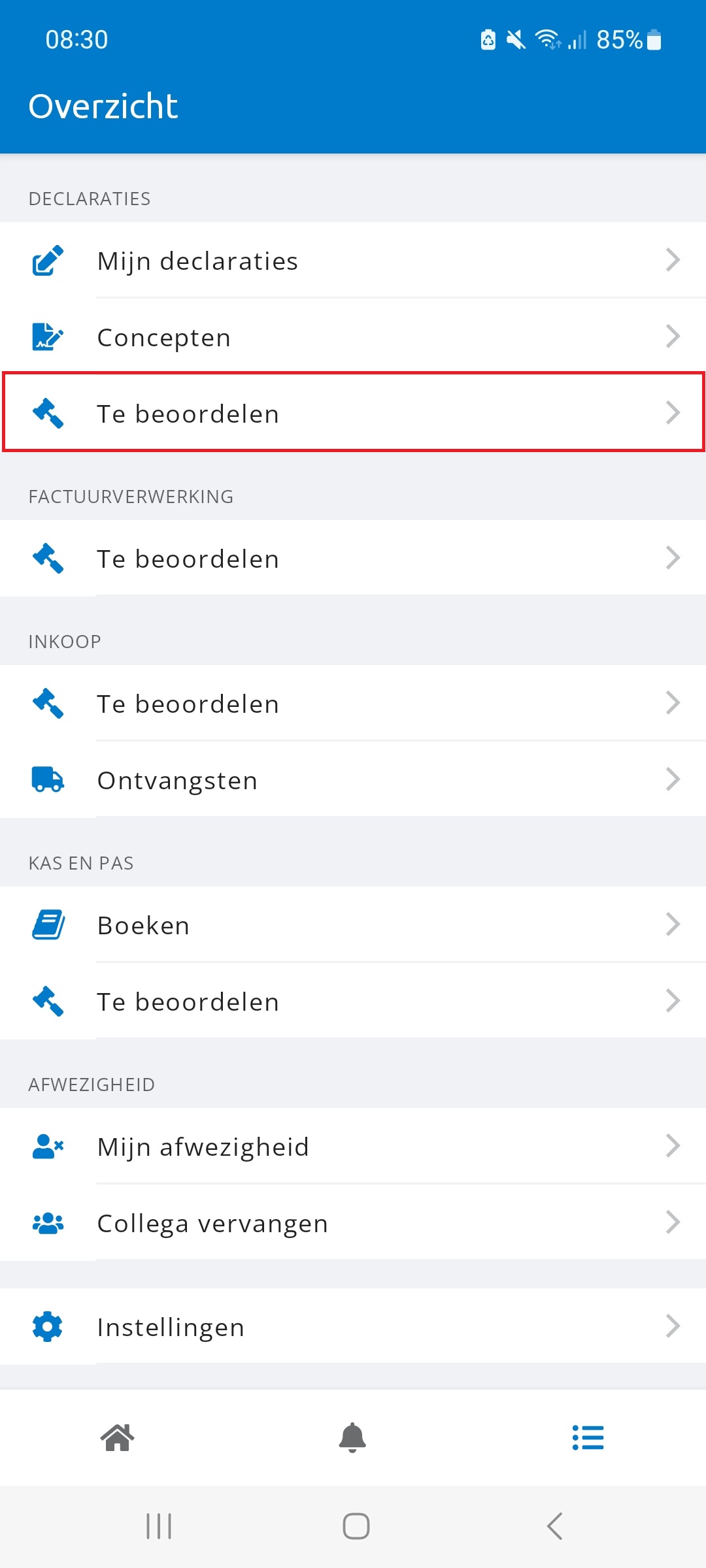Open the Ontvangsten row
The height and width of the screenshot is (1568, 706).
point(353,779)
